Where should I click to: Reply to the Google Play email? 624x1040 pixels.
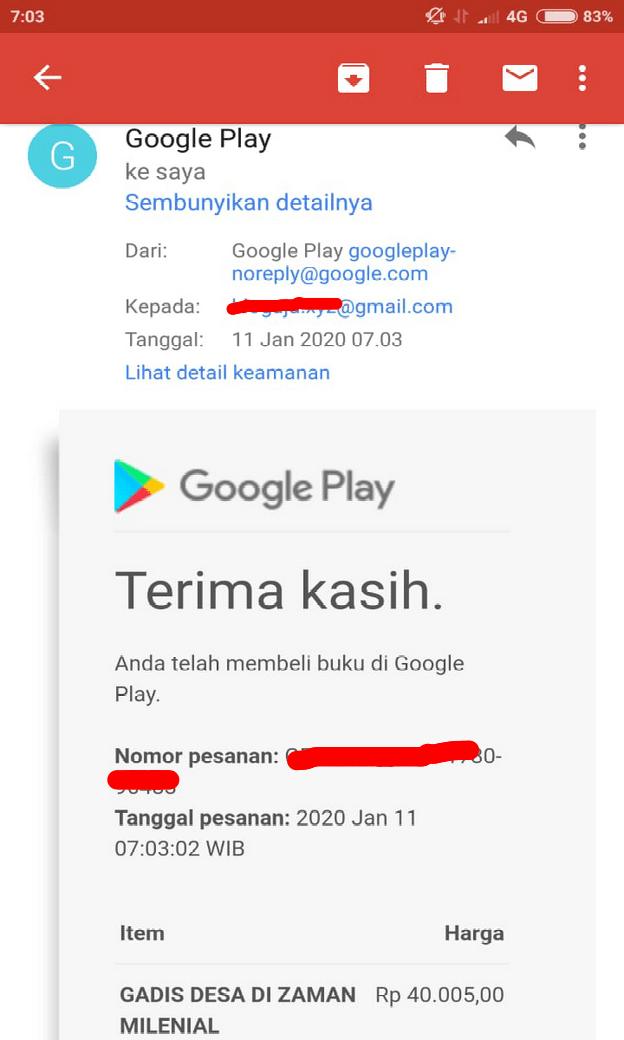point(519,138)
